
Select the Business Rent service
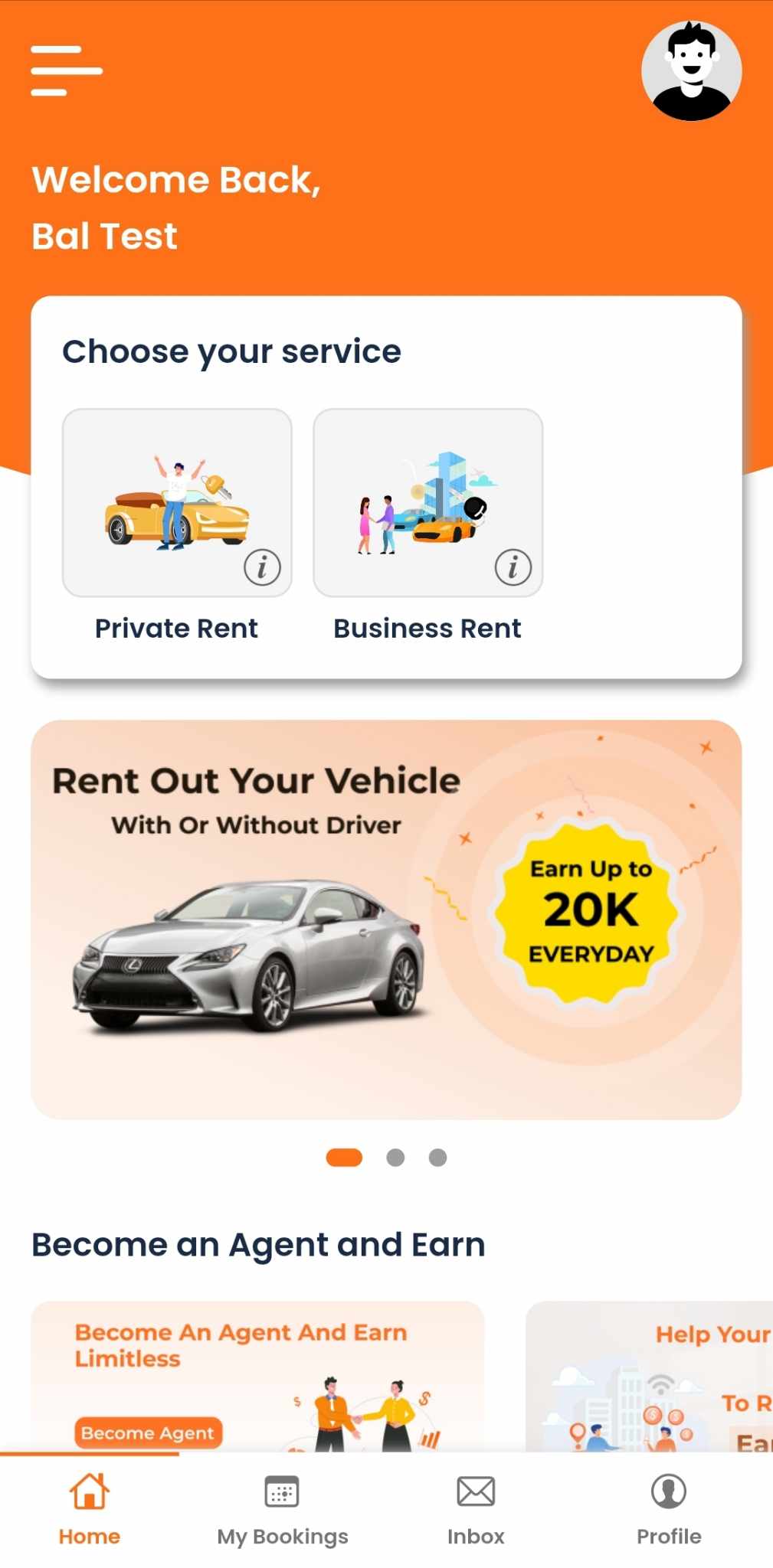(427, 503)
